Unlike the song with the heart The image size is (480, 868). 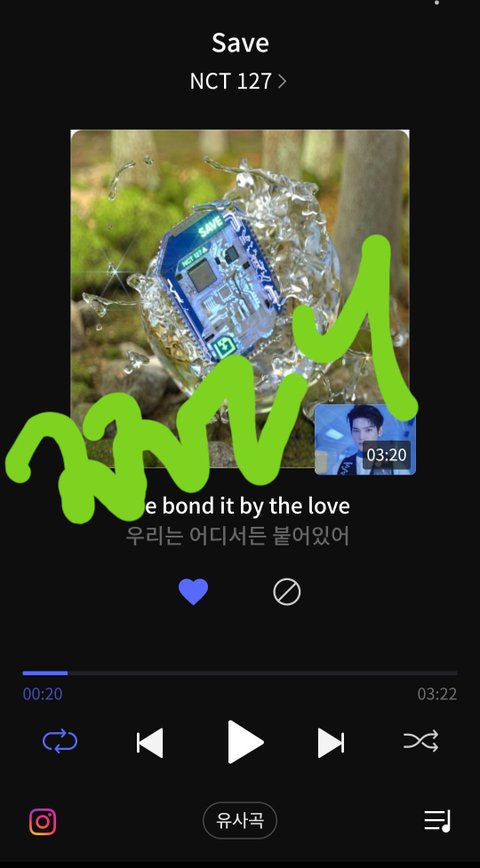click(x=193, y=592)
